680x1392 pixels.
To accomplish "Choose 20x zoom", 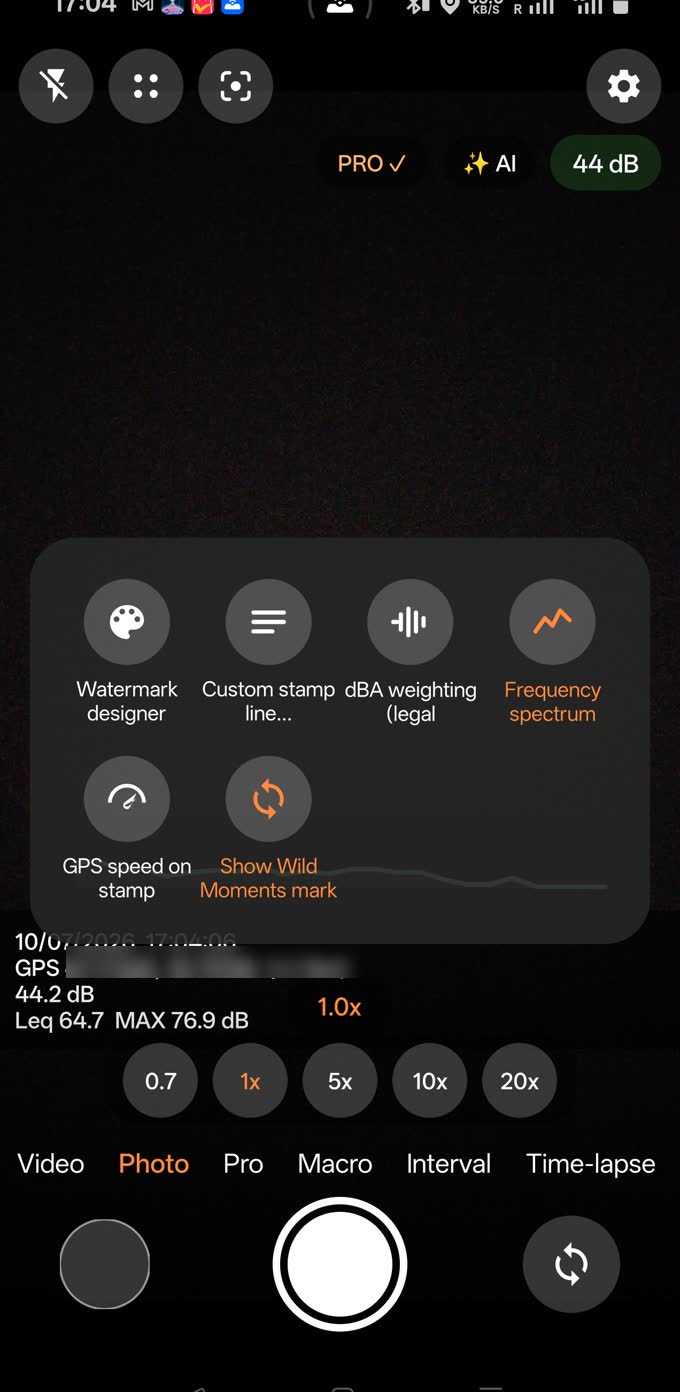I will click(x=520, y=1081).
